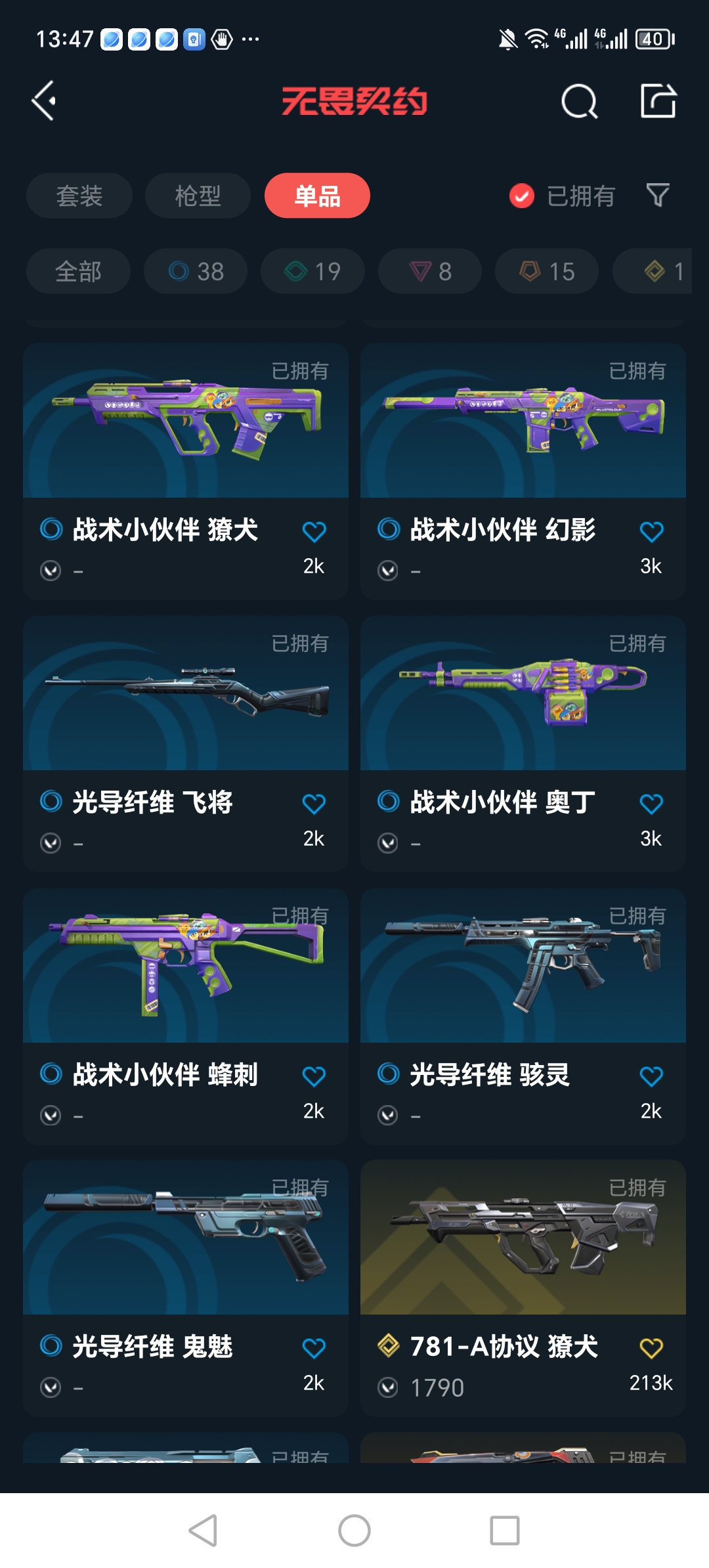
Task: Like the 781-A协议 獠犬 skin
Action: tap(651, 1348)
